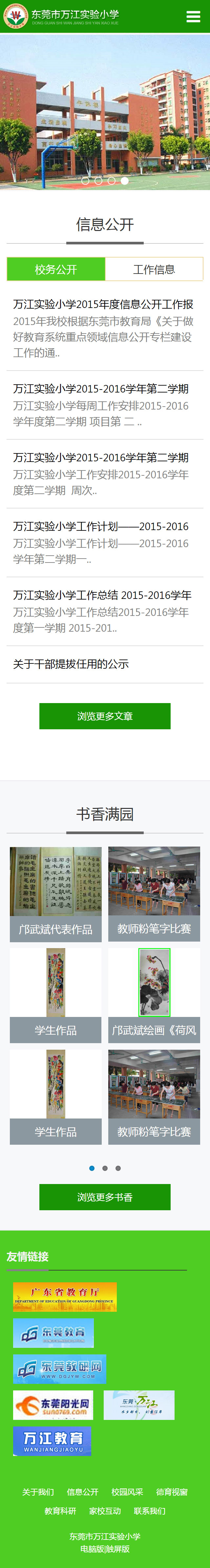210x1568 pixels.
Task: Tap 浏览更多文章 button
Action: click(x=104, y=716)
